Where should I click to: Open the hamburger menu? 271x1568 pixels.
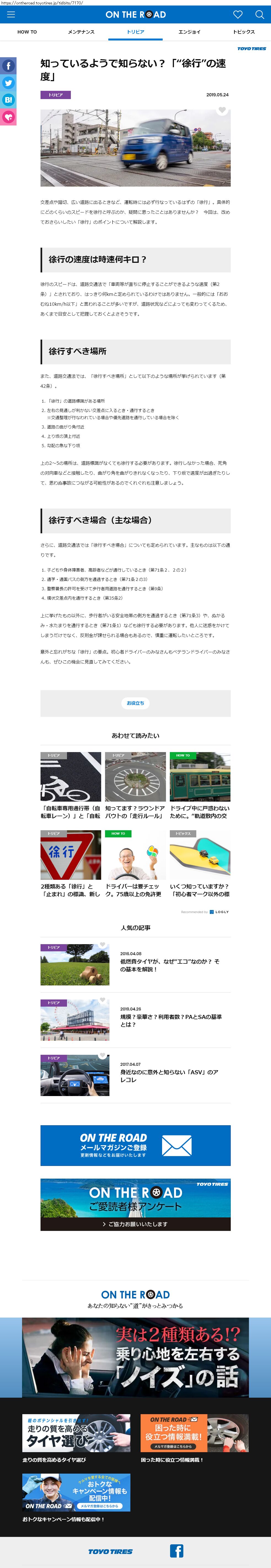10,15
